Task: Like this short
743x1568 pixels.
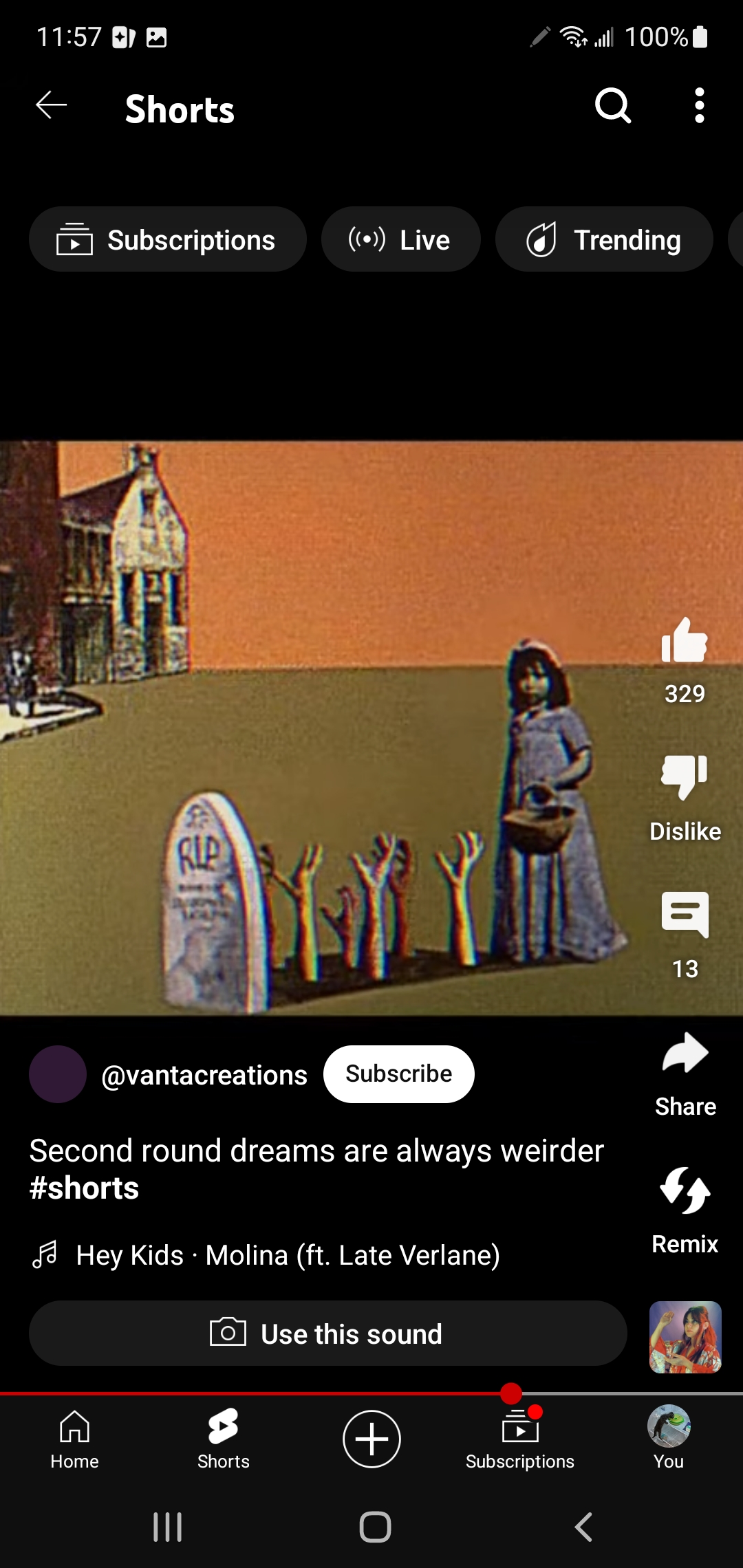Action: tap(684, 641)
